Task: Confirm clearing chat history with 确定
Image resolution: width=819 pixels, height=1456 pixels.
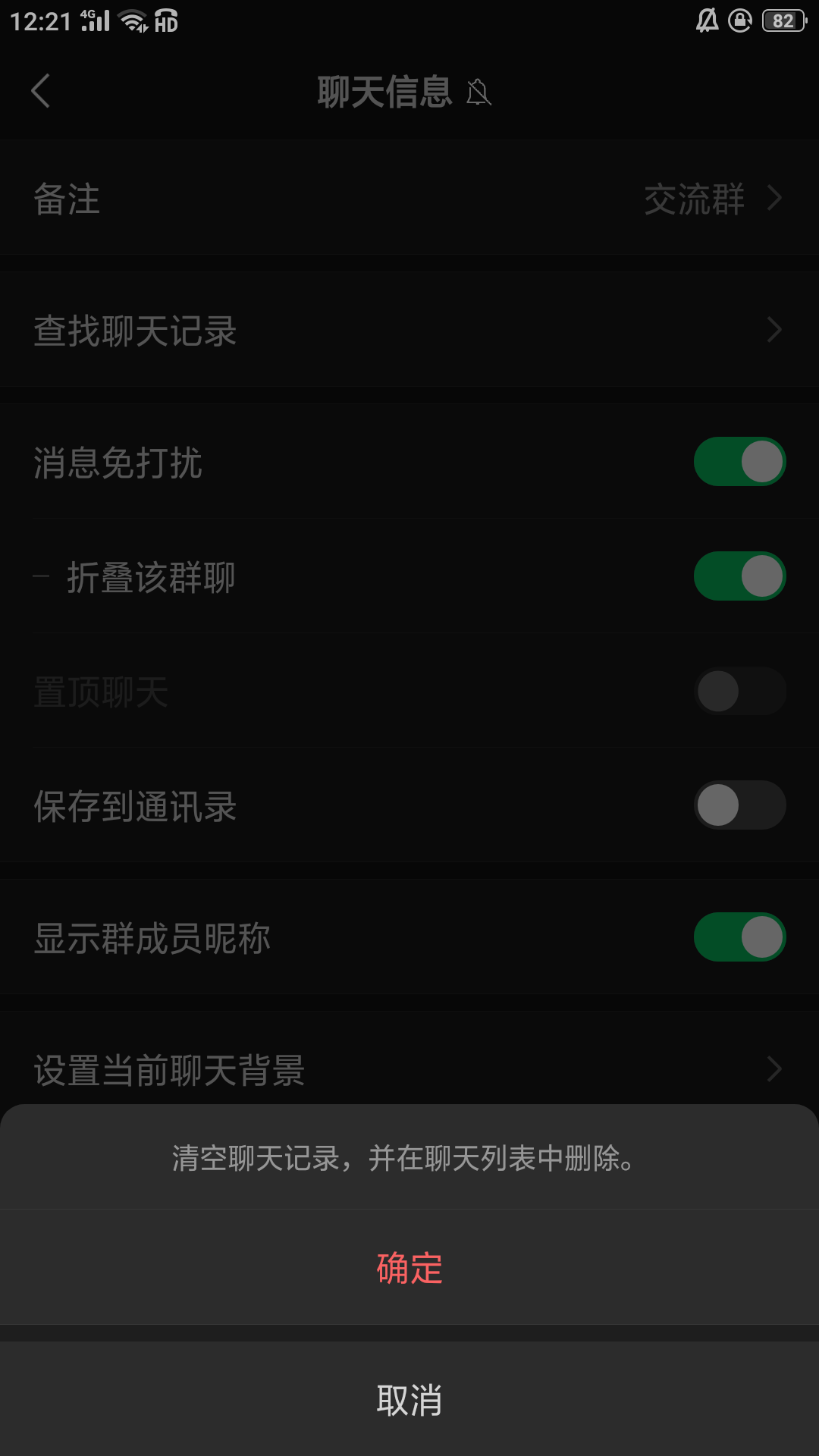Action: (x=409, y=1267)
